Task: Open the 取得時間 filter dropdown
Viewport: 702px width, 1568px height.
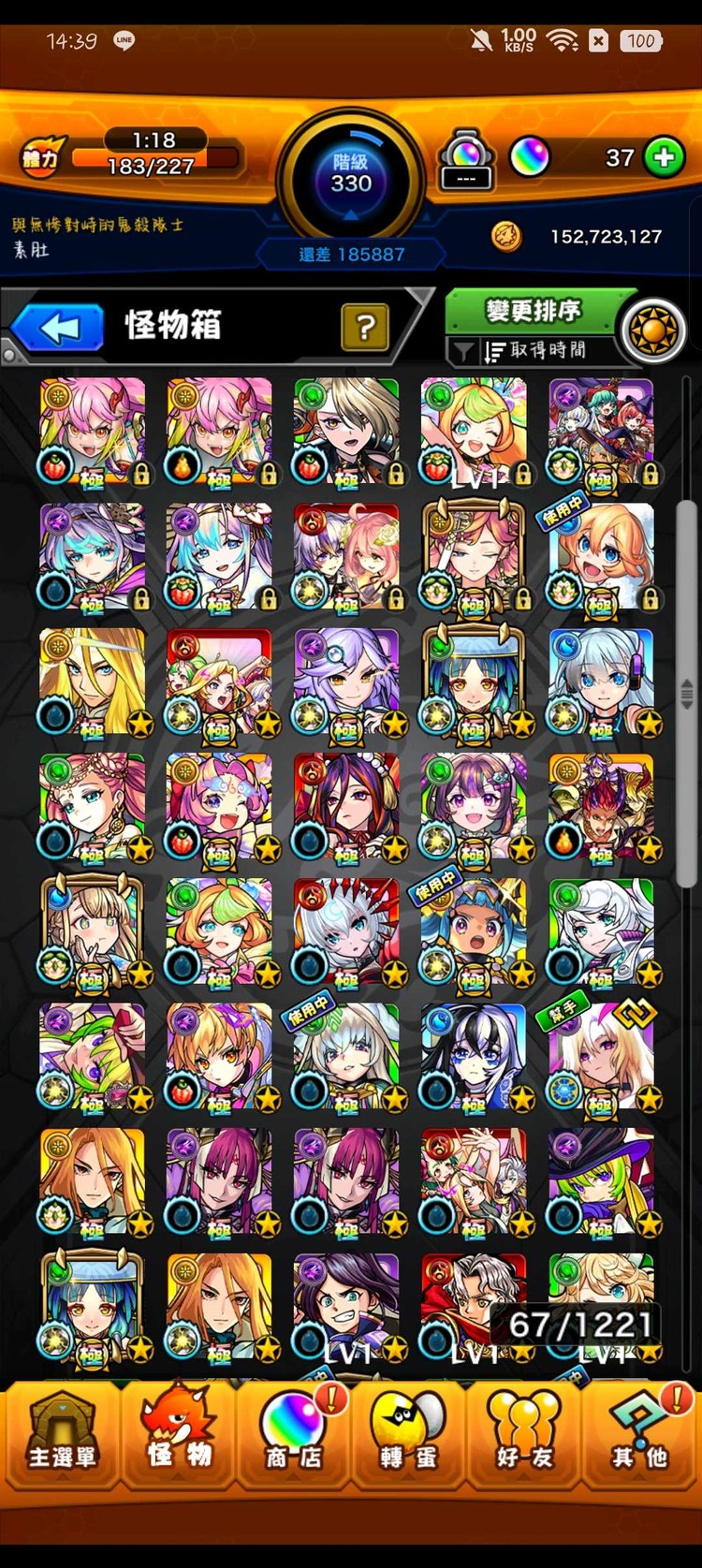Action: point(532,350)
